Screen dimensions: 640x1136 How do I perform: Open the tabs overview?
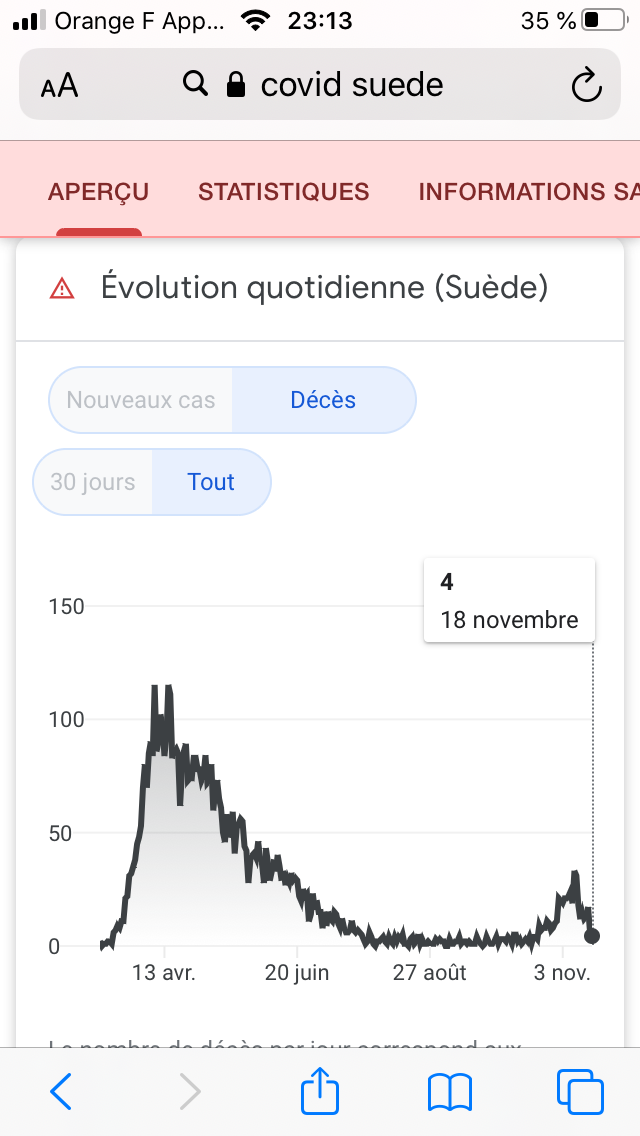pyautogui.click(x=580, y=1091)
